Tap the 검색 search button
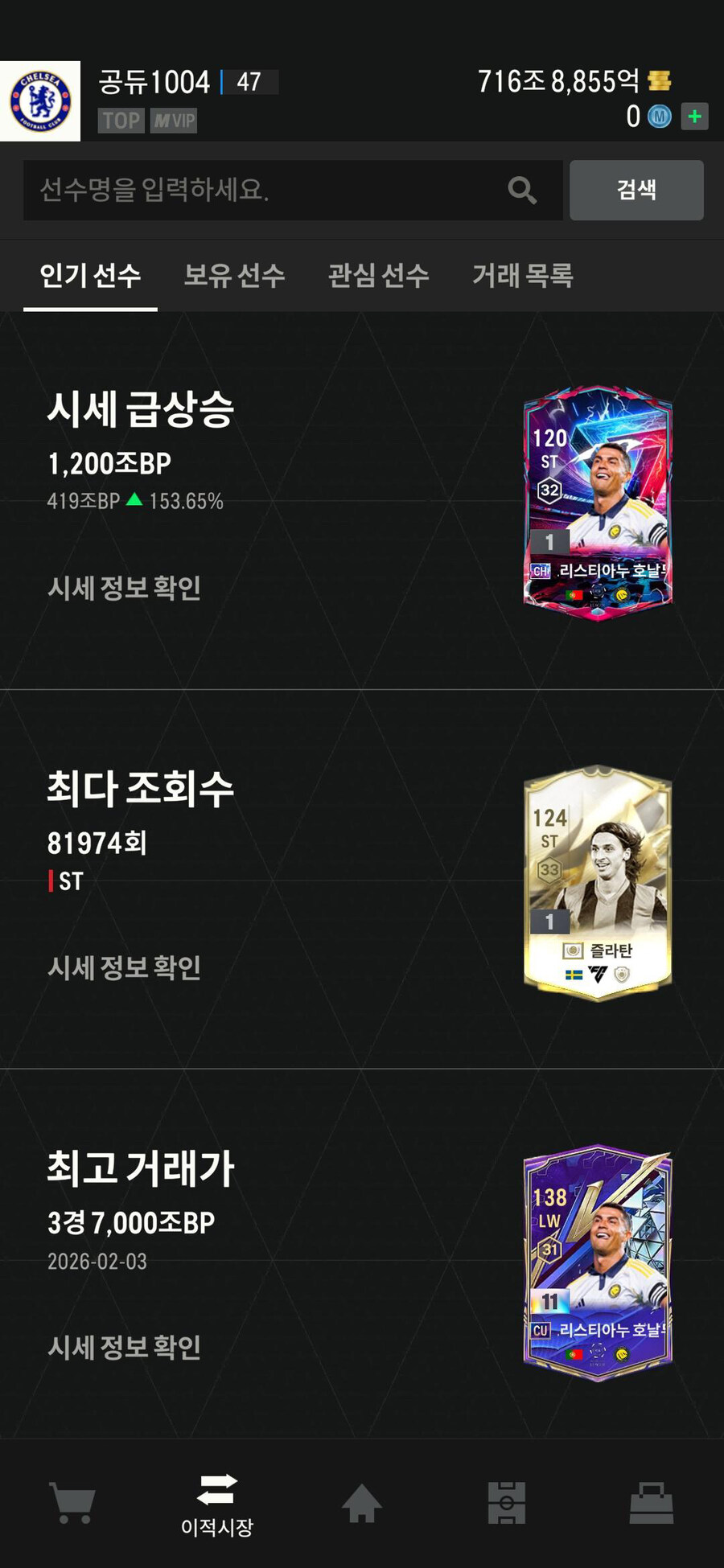Image resolution: width=724 pixels, height=1568 pixels. click(636, 191)
